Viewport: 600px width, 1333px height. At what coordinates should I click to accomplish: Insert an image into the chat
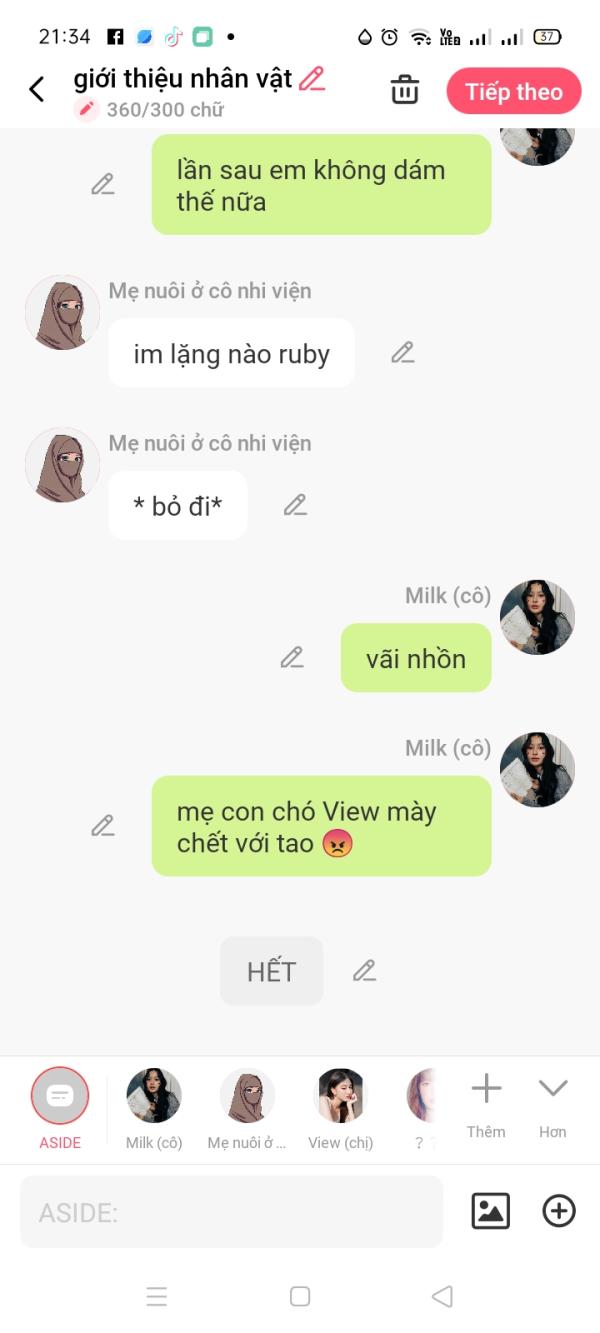(490, 1211)
